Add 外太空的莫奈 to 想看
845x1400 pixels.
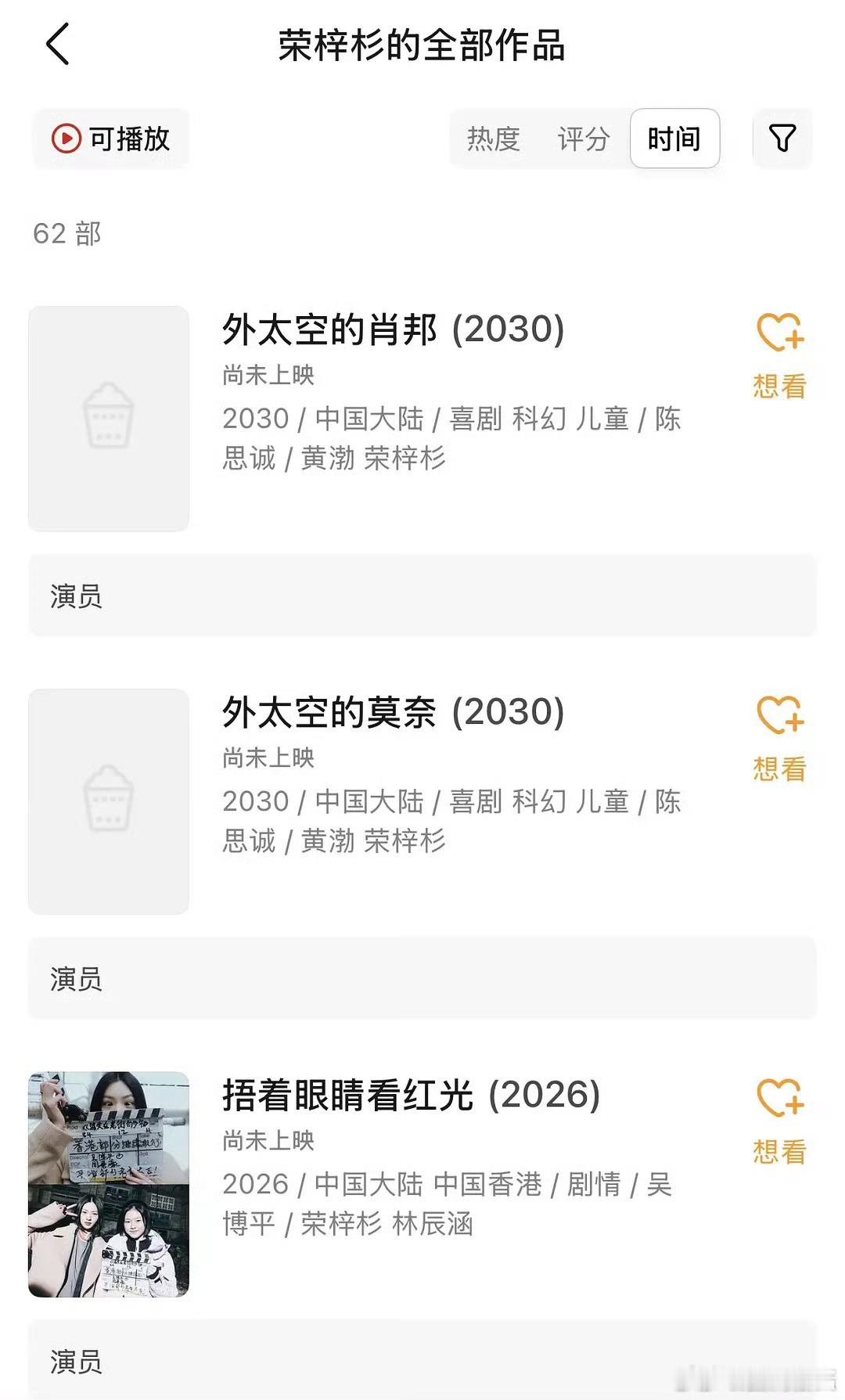click(779, 737)
